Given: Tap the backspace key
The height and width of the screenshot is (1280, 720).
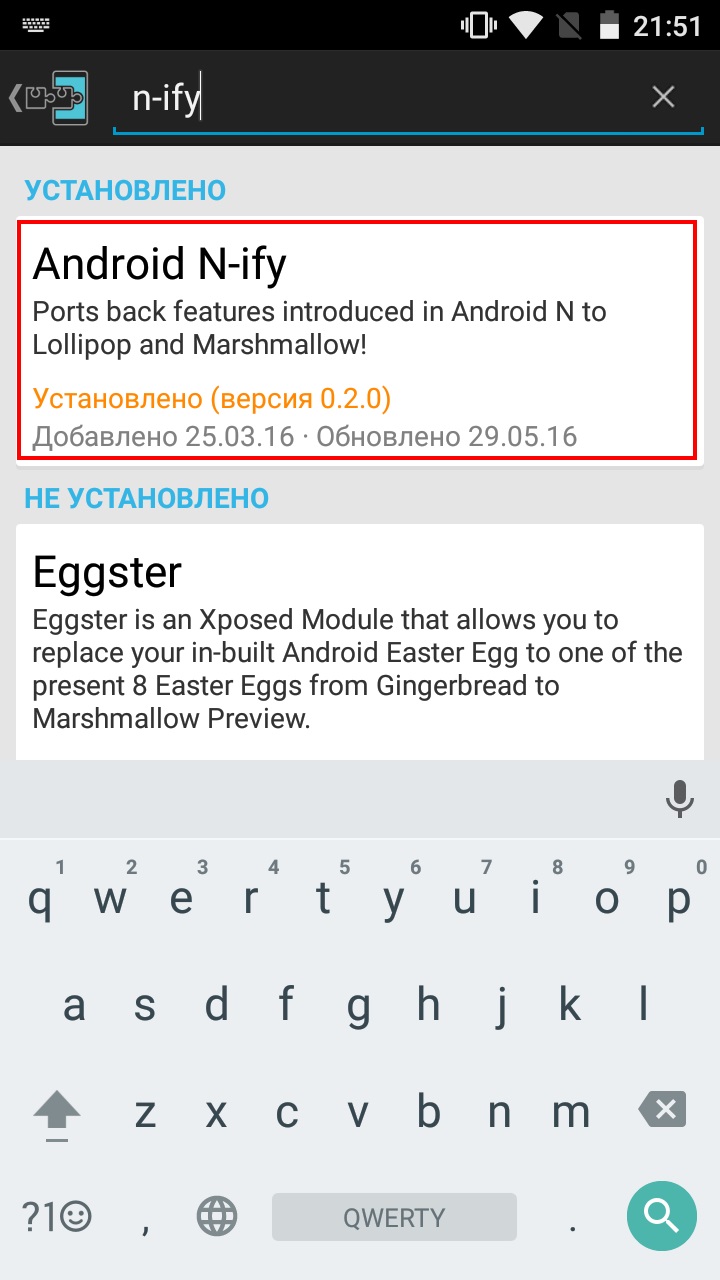Looking at the screenshot, I should pyautogui.click(x=661, y=1110).
